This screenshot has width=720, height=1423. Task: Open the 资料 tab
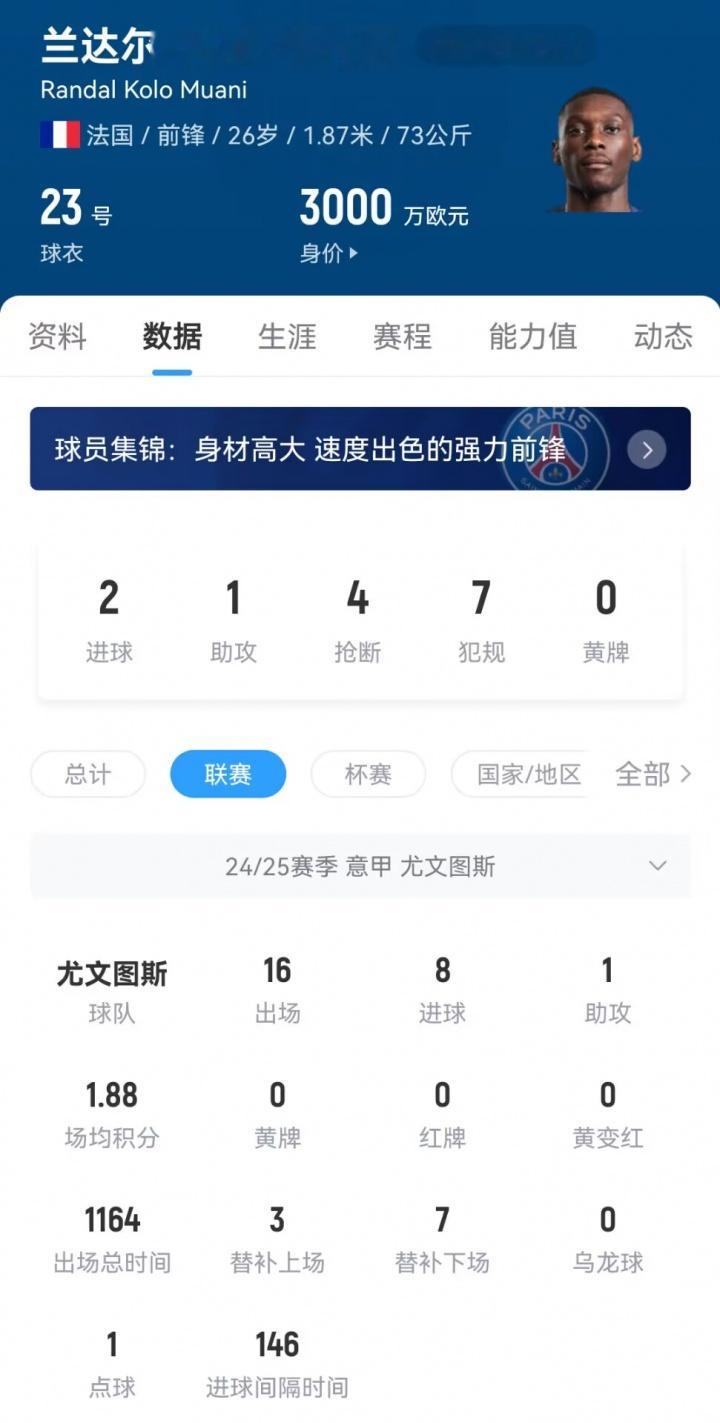point(57,337)
